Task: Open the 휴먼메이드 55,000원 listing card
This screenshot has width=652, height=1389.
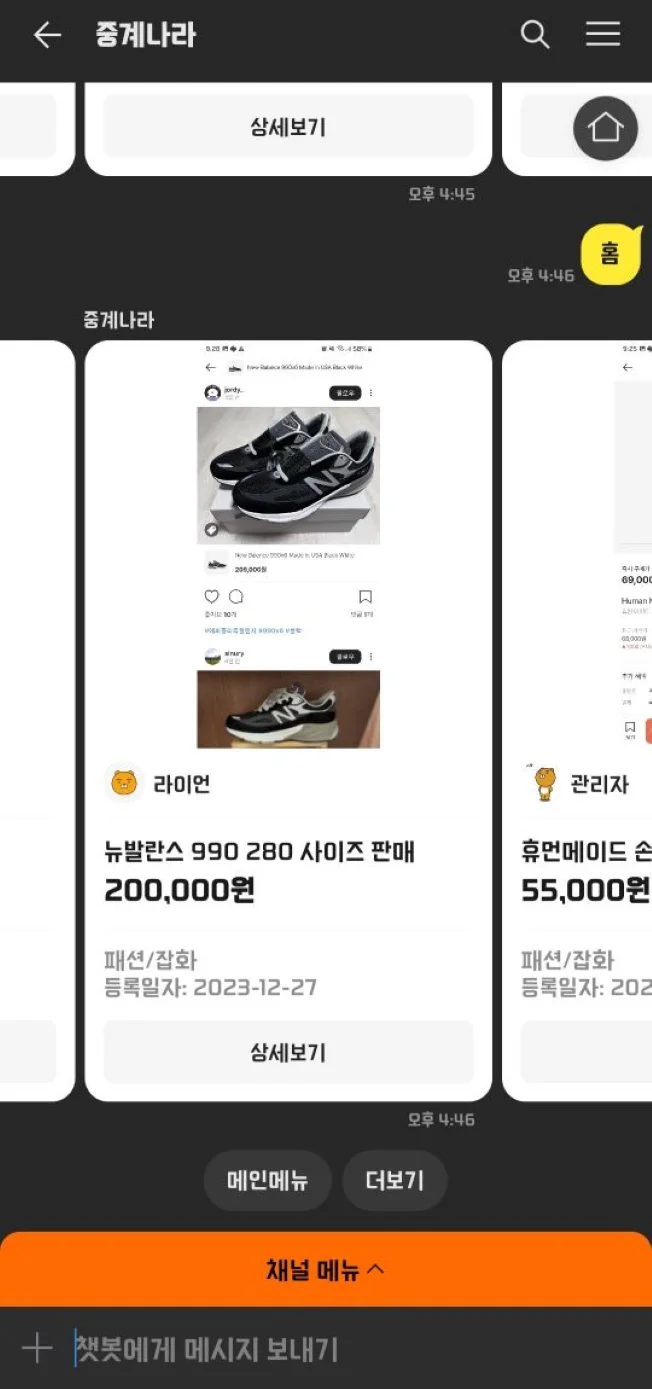Action: coord(586,870)
